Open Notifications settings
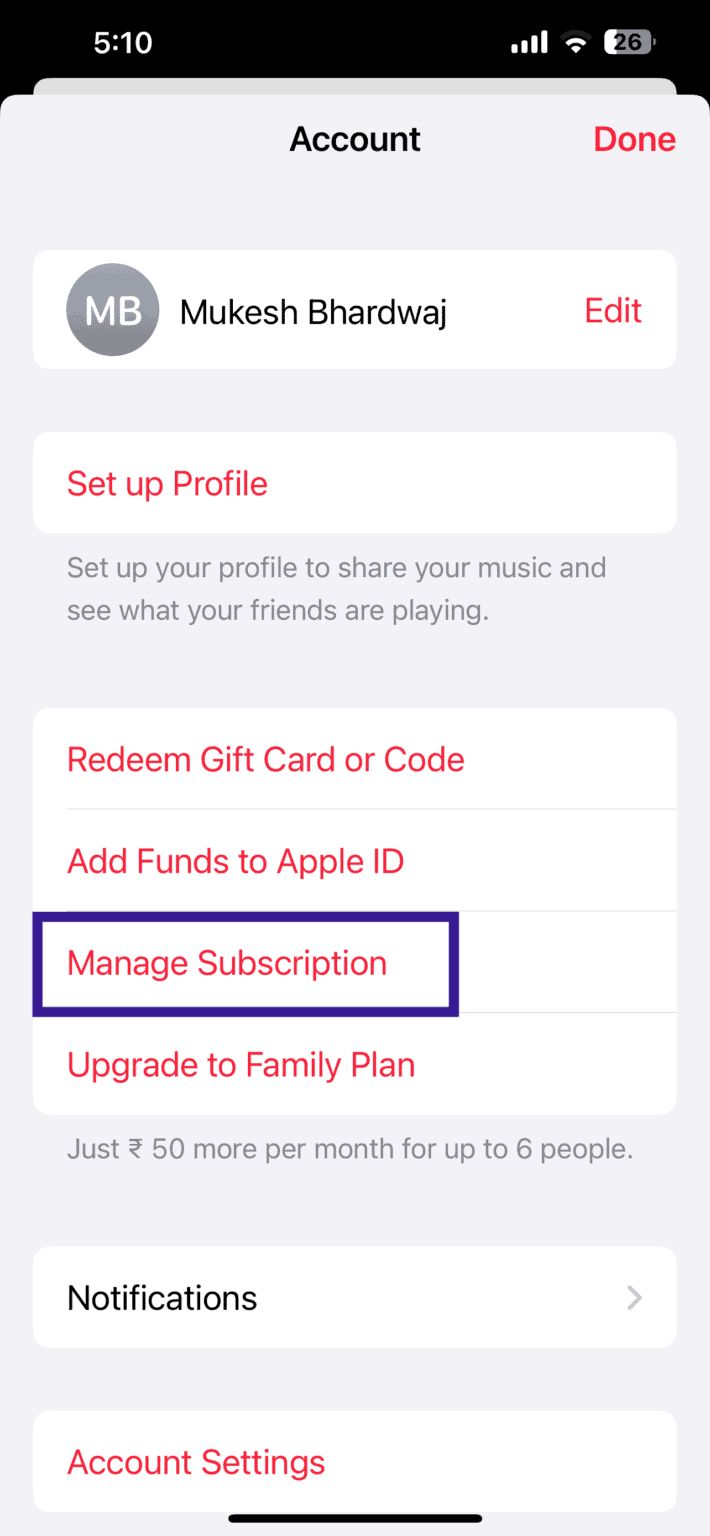Screen dimensions: 710x1536 pyautogui.click(x=354, y=1298)
